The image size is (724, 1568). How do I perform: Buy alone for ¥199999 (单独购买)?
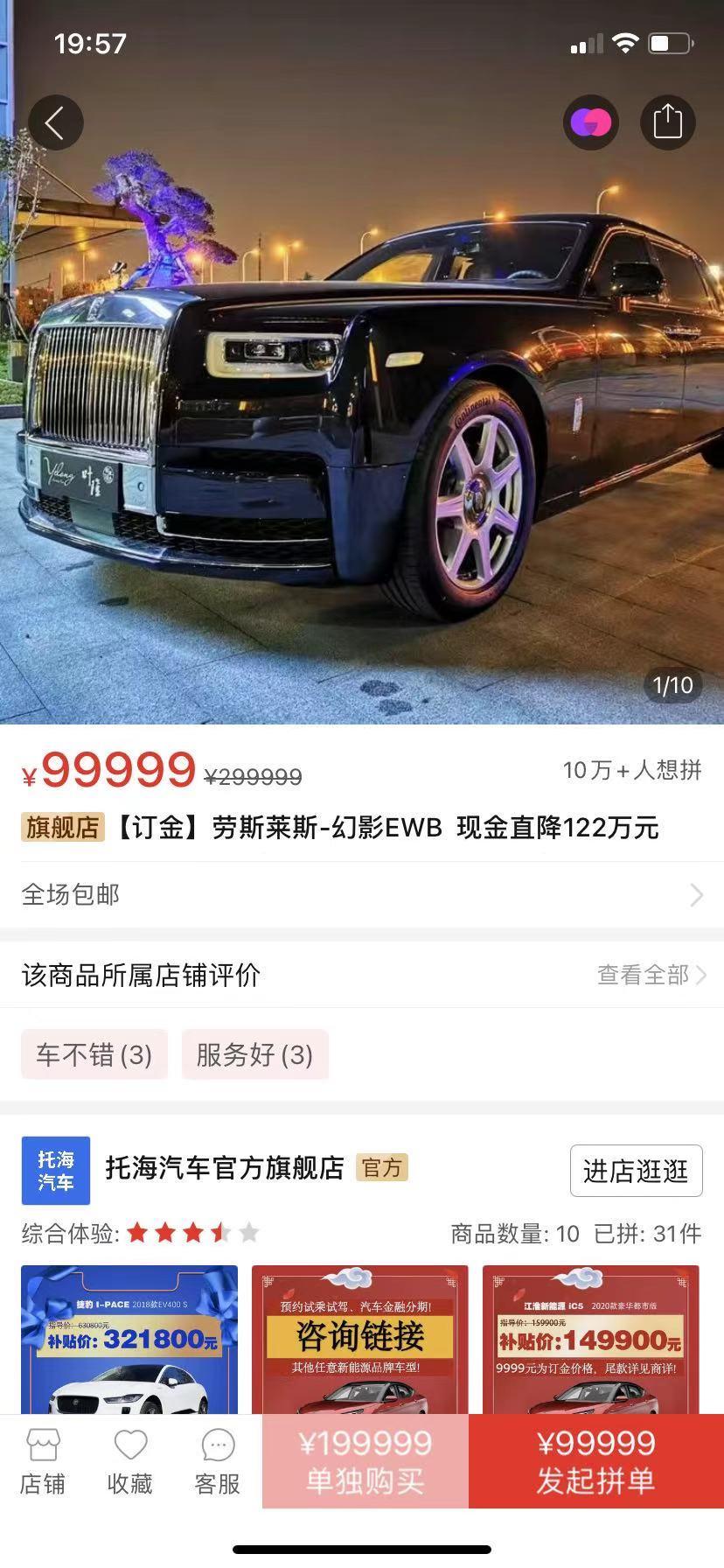pos(365,1461)
